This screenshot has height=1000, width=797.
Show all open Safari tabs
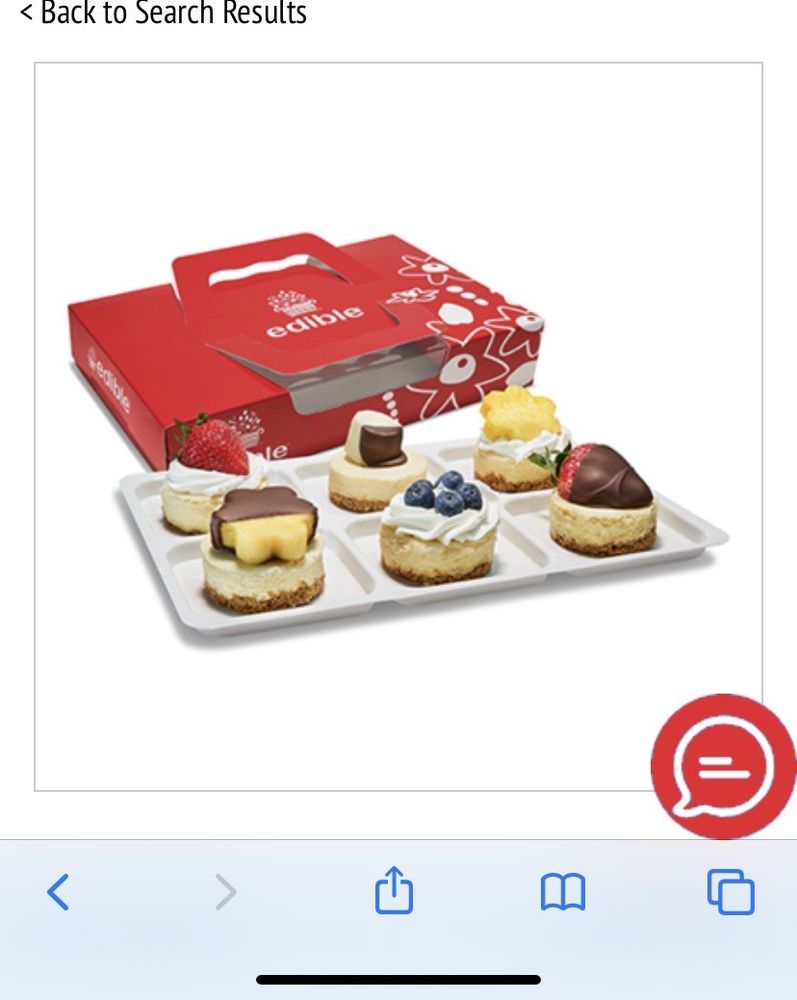coord(730,891)
